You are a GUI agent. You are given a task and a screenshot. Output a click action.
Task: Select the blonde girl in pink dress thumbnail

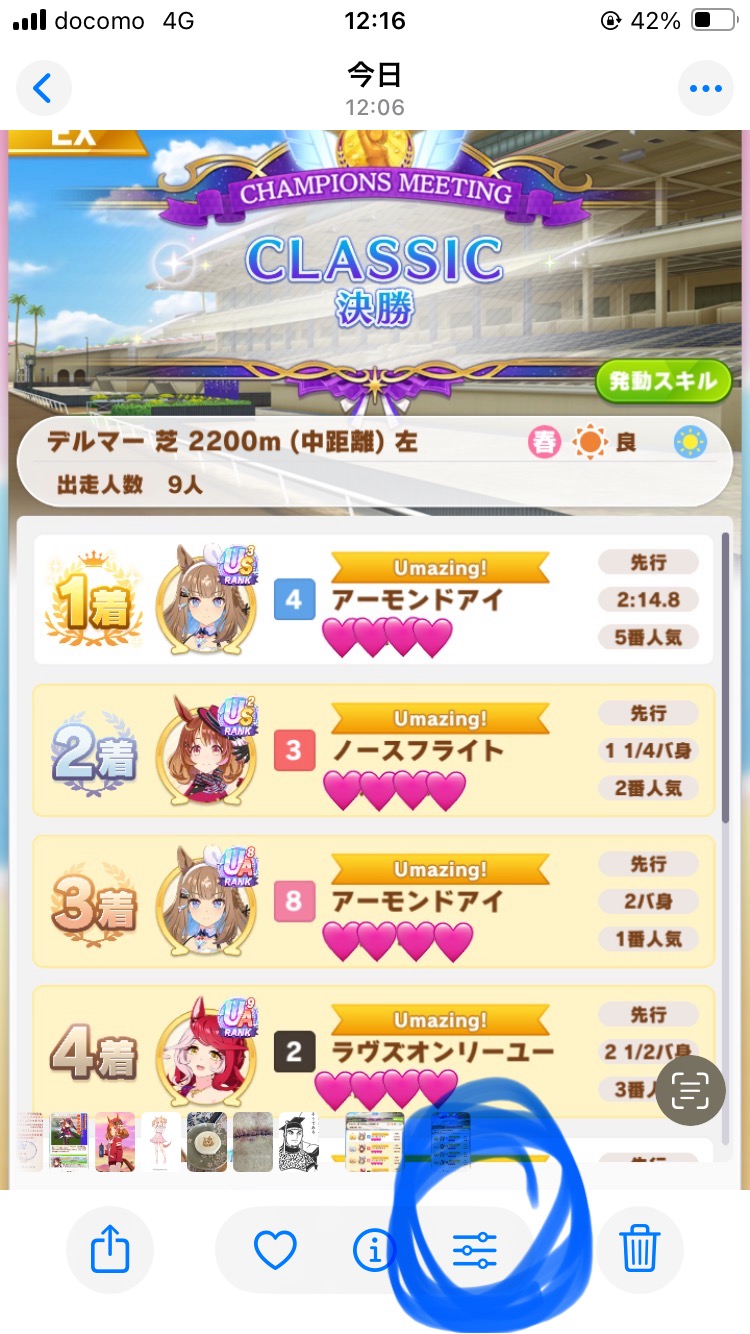click(x=161, y=1141)
